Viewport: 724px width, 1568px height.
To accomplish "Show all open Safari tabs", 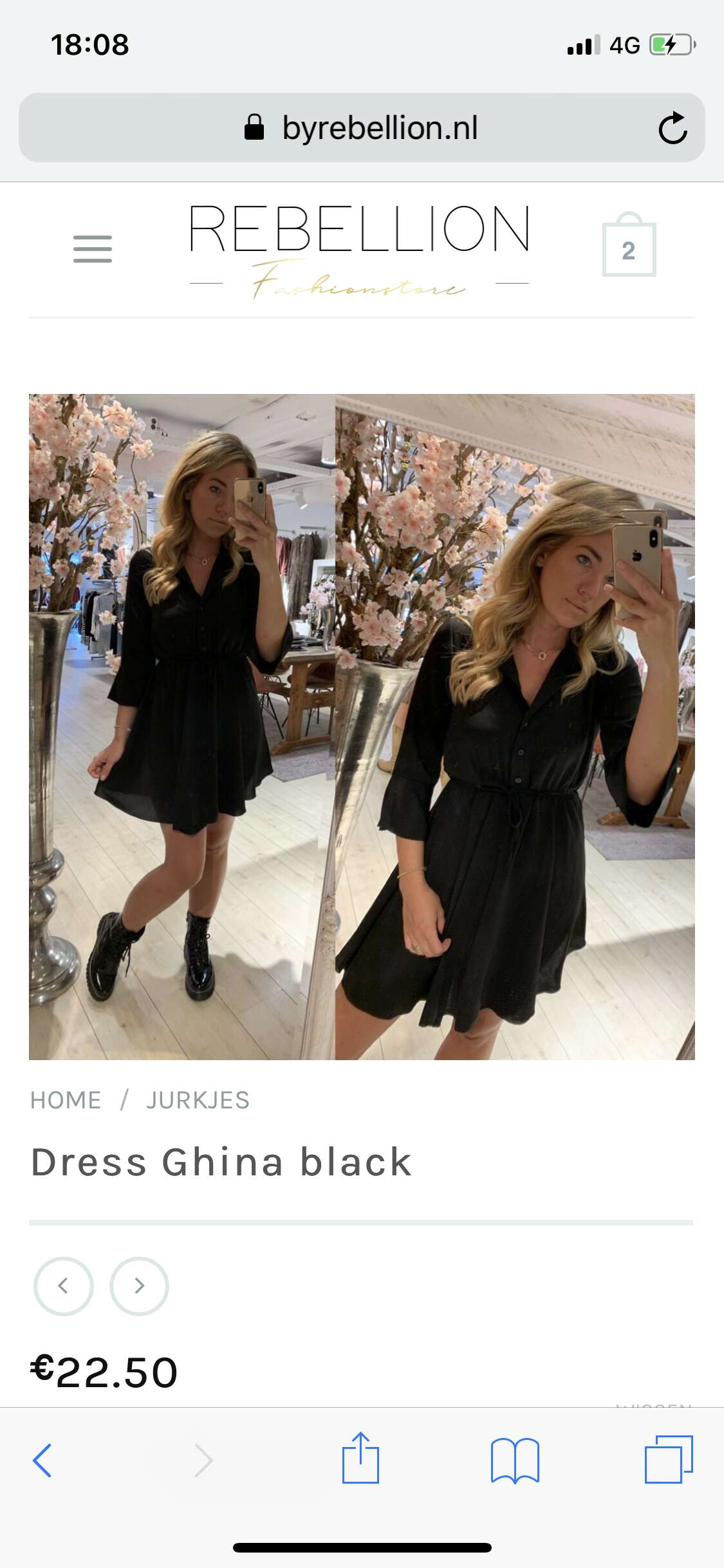I will click(x=669, y=1459).
